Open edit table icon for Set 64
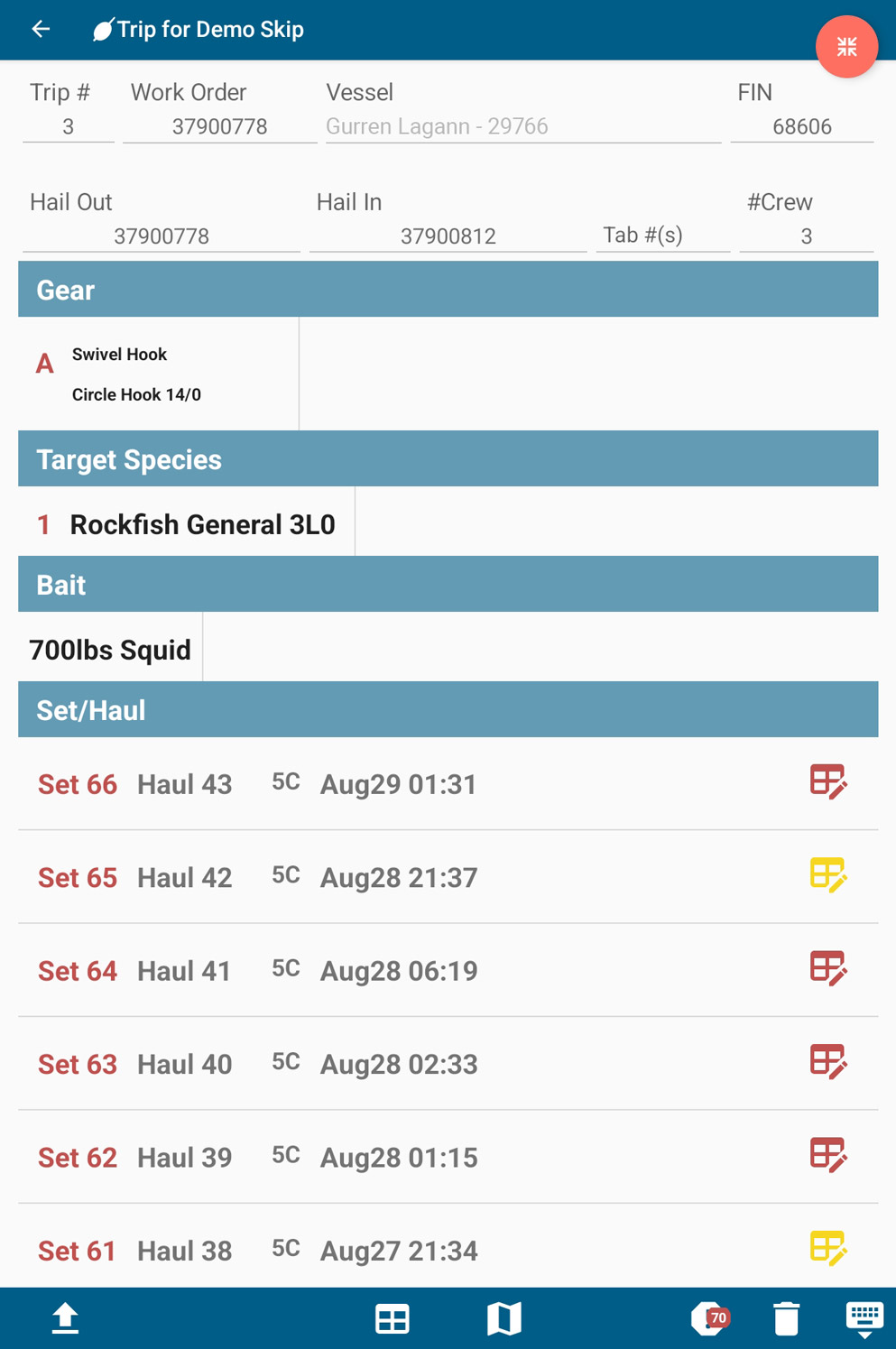This screenshot has width=896, height=1349. [x=827, y=969]
